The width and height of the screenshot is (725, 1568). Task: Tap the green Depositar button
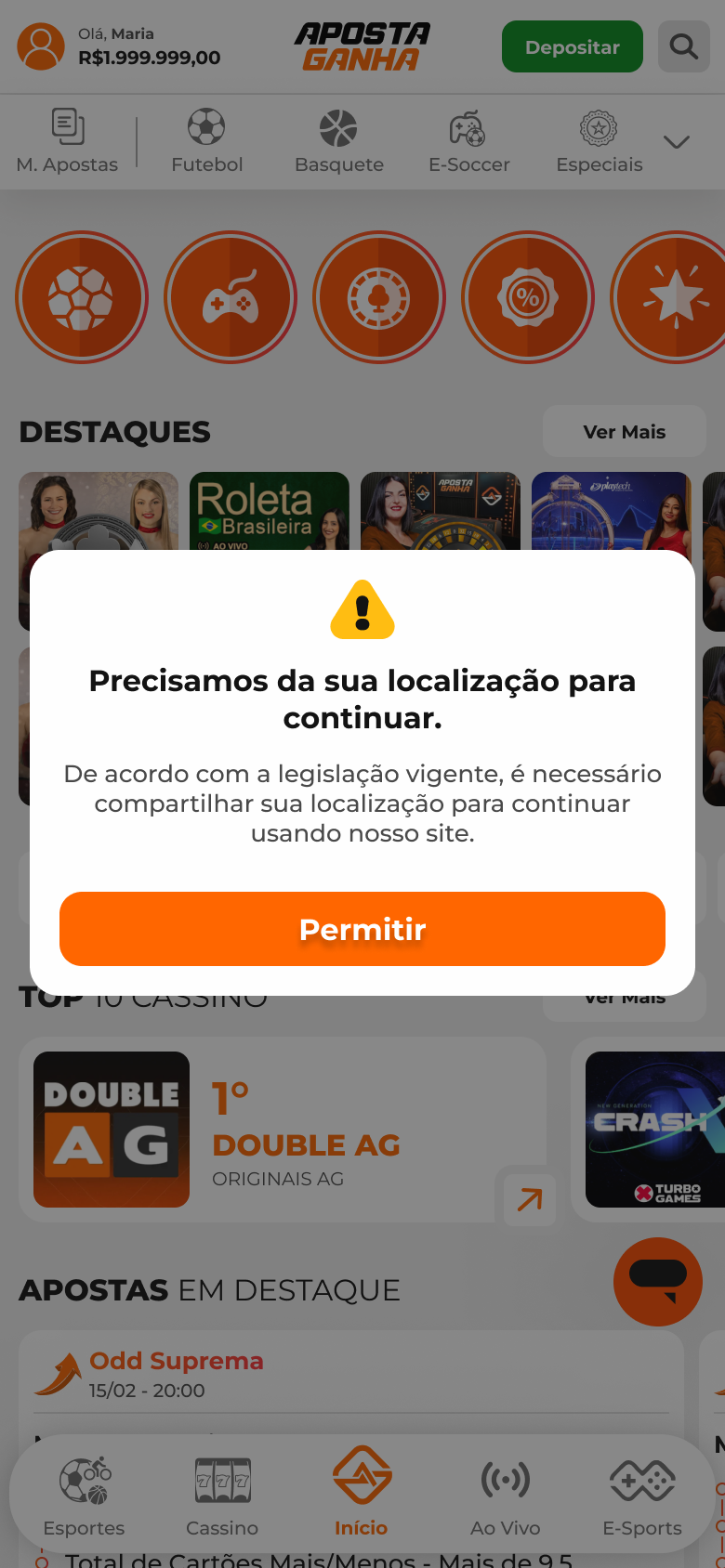(x=572, y=47)
